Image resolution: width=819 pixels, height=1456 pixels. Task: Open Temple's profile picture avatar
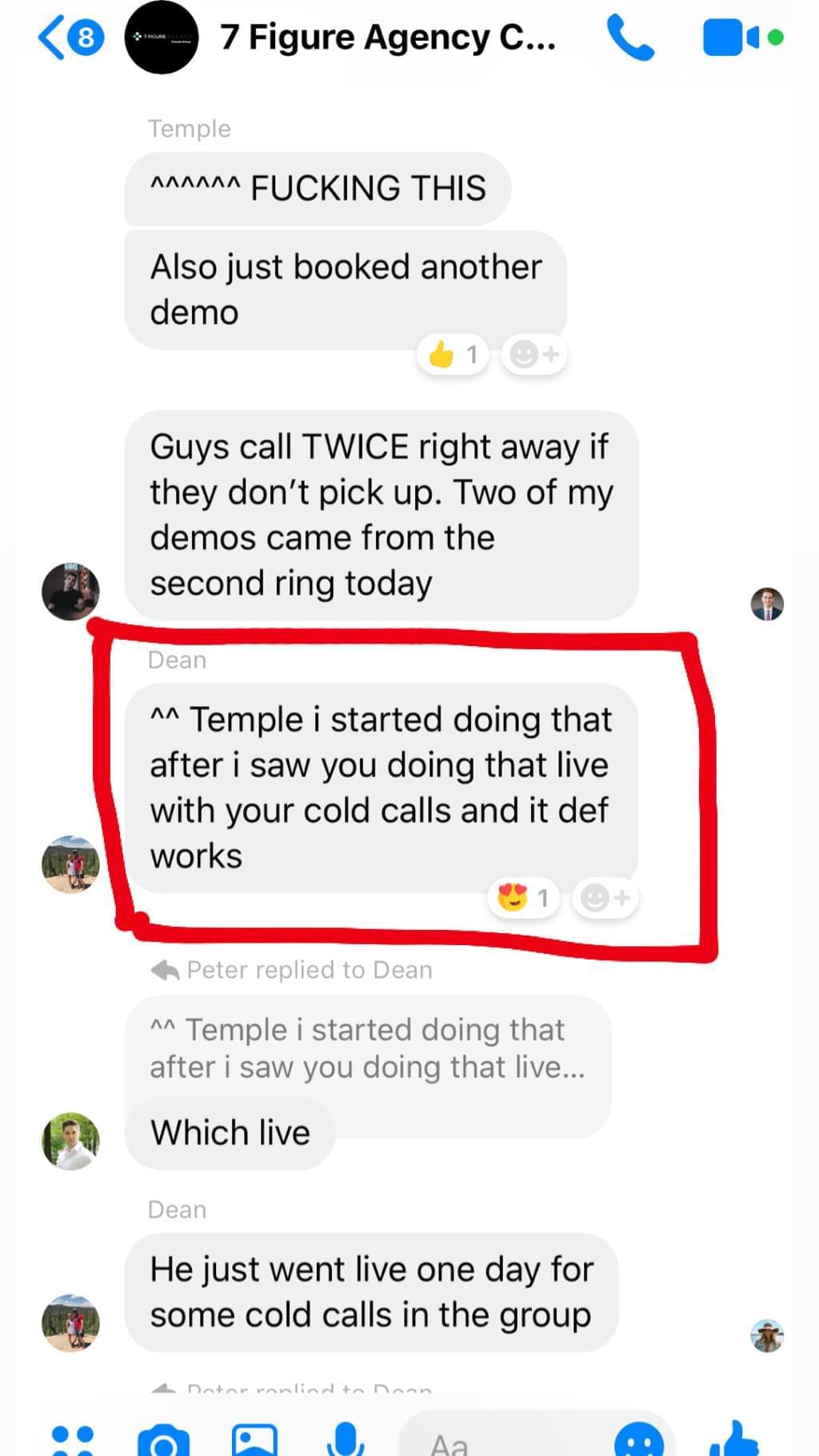(x=70, y=592)
